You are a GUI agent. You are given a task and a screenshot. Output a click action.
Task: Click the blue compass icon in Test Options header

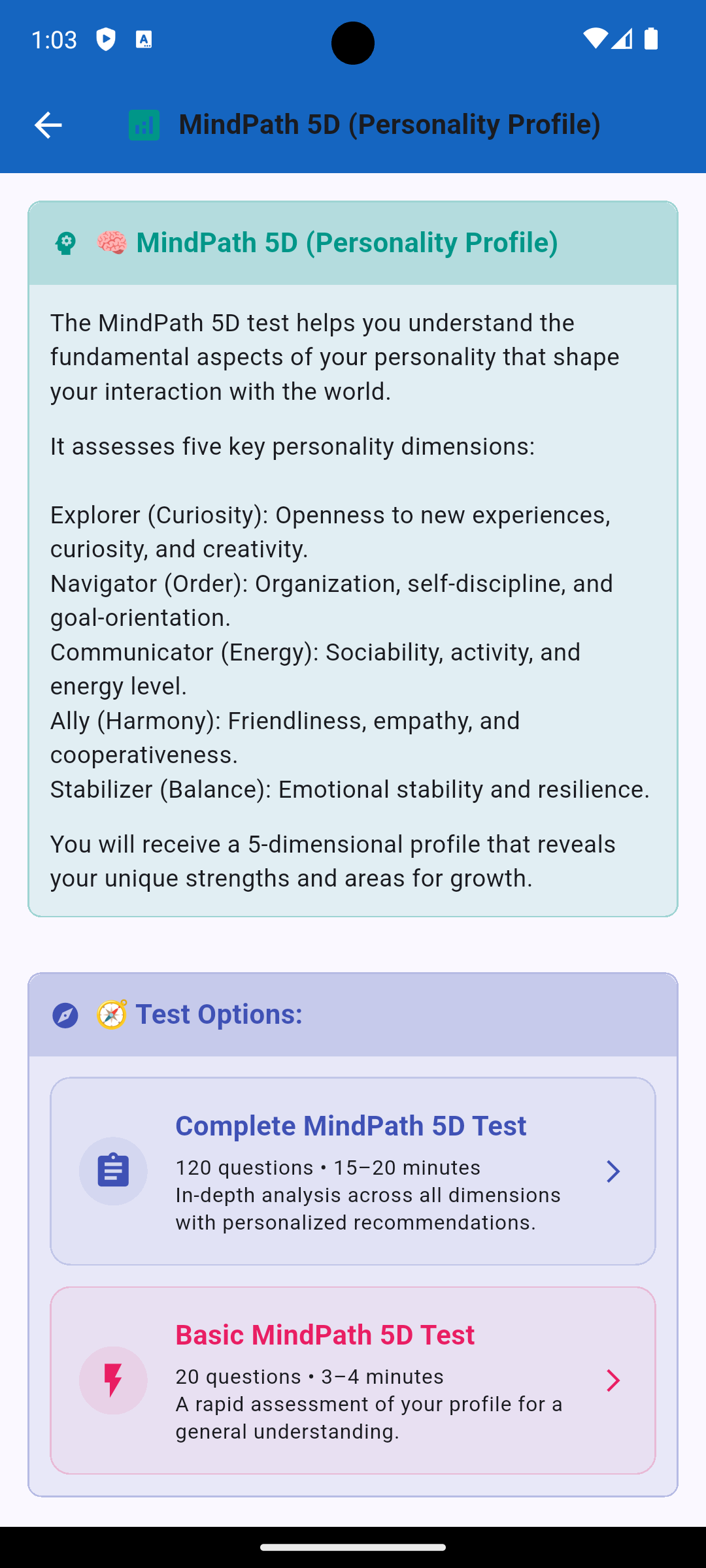65,1014
